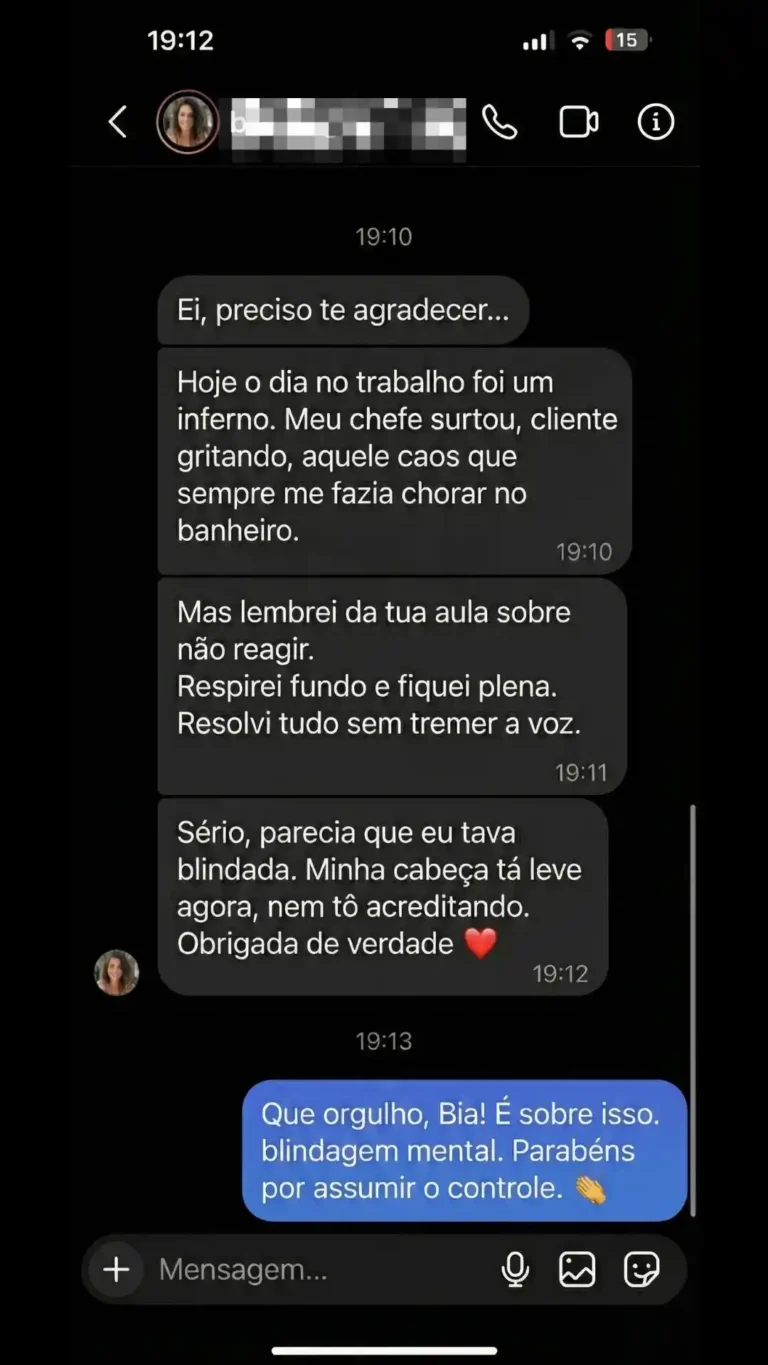Open attachment options with the plus button
This screenshot has height=1365, width=768.
pyautogui.click(x=115, y=1269)
